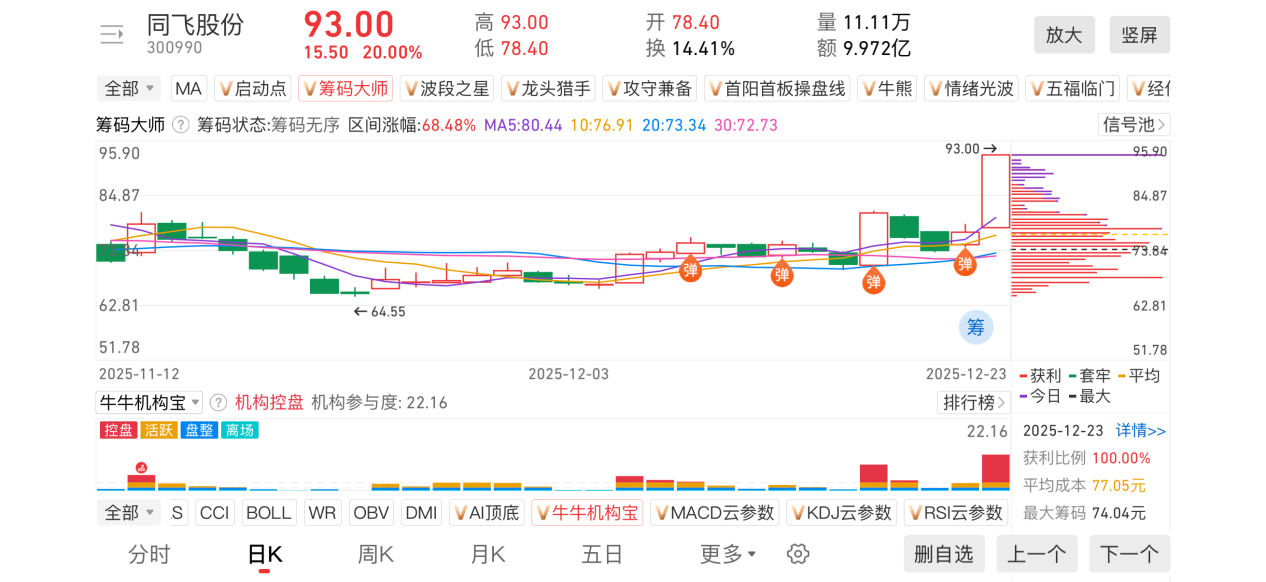Open chip 详情>> details link

(1141, 431)
